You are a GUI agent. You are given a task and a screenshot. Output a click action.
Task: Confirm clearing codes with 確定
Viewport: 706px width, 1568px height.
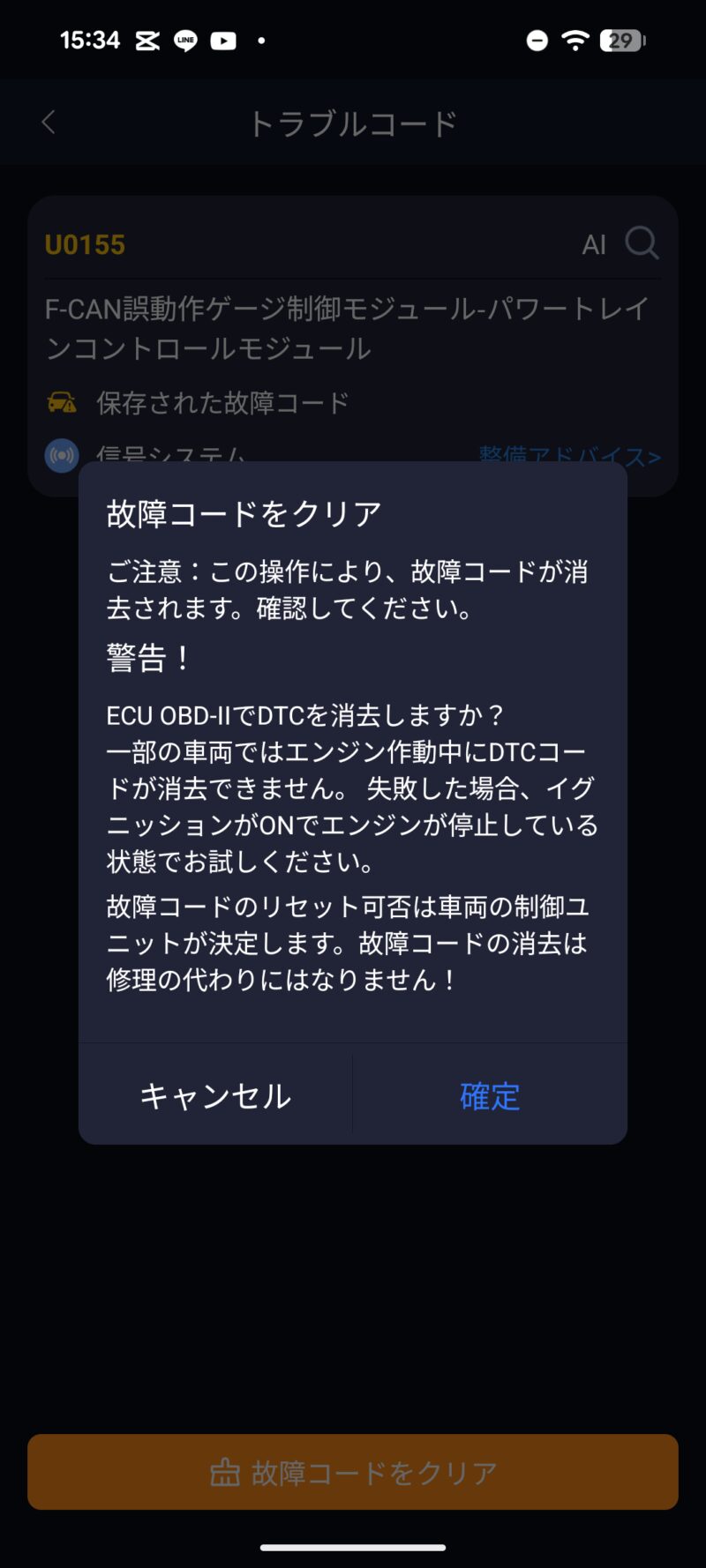(x=490, y=1095)
